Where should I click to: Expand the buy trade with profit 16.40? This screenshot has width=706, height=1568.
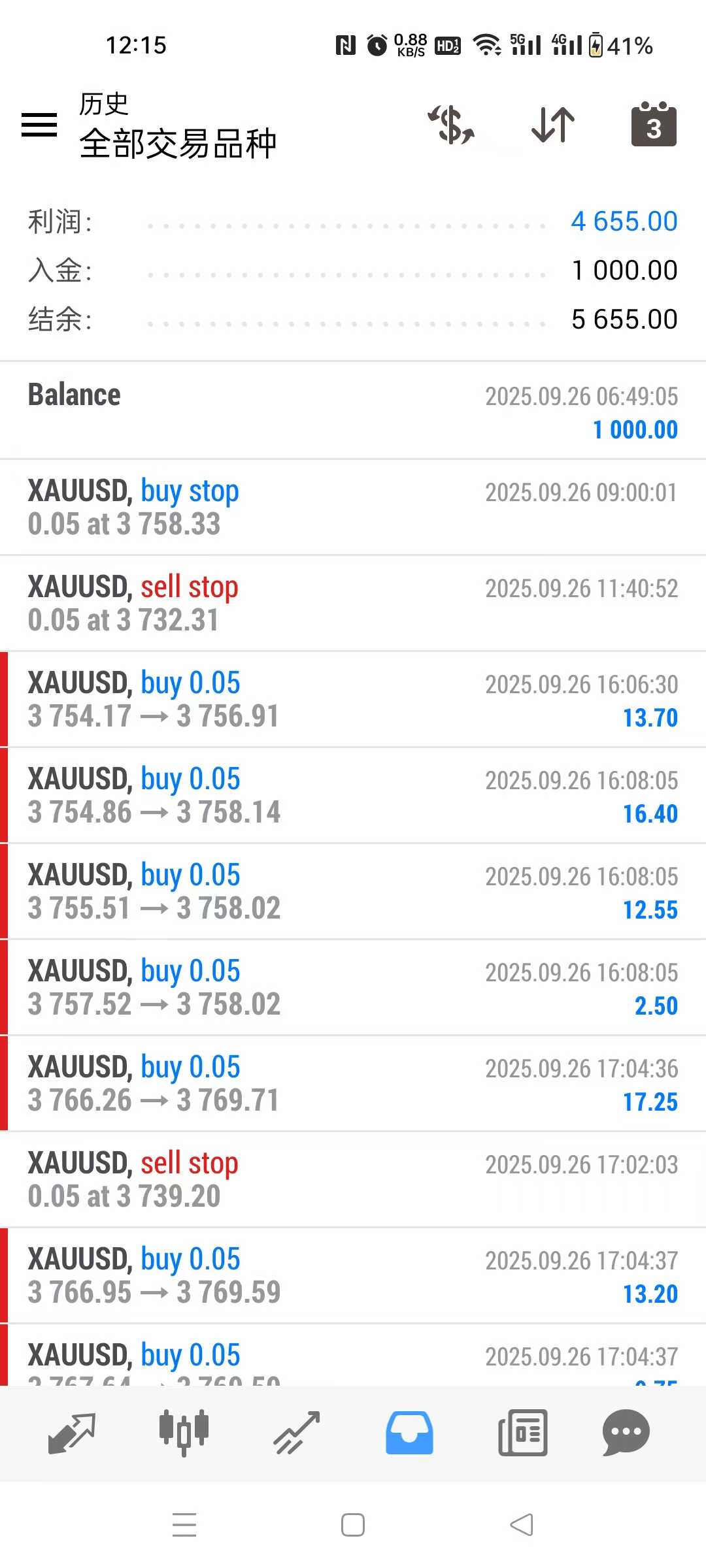(x=353, y=795)
